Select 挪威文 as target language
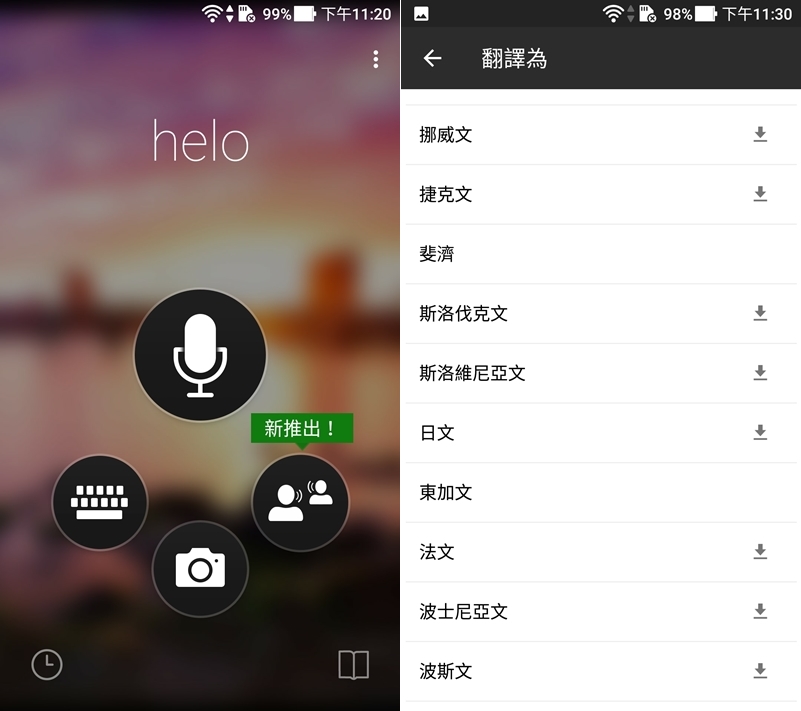This screenshot has height=711, width=801. click(x=446, y=135)
